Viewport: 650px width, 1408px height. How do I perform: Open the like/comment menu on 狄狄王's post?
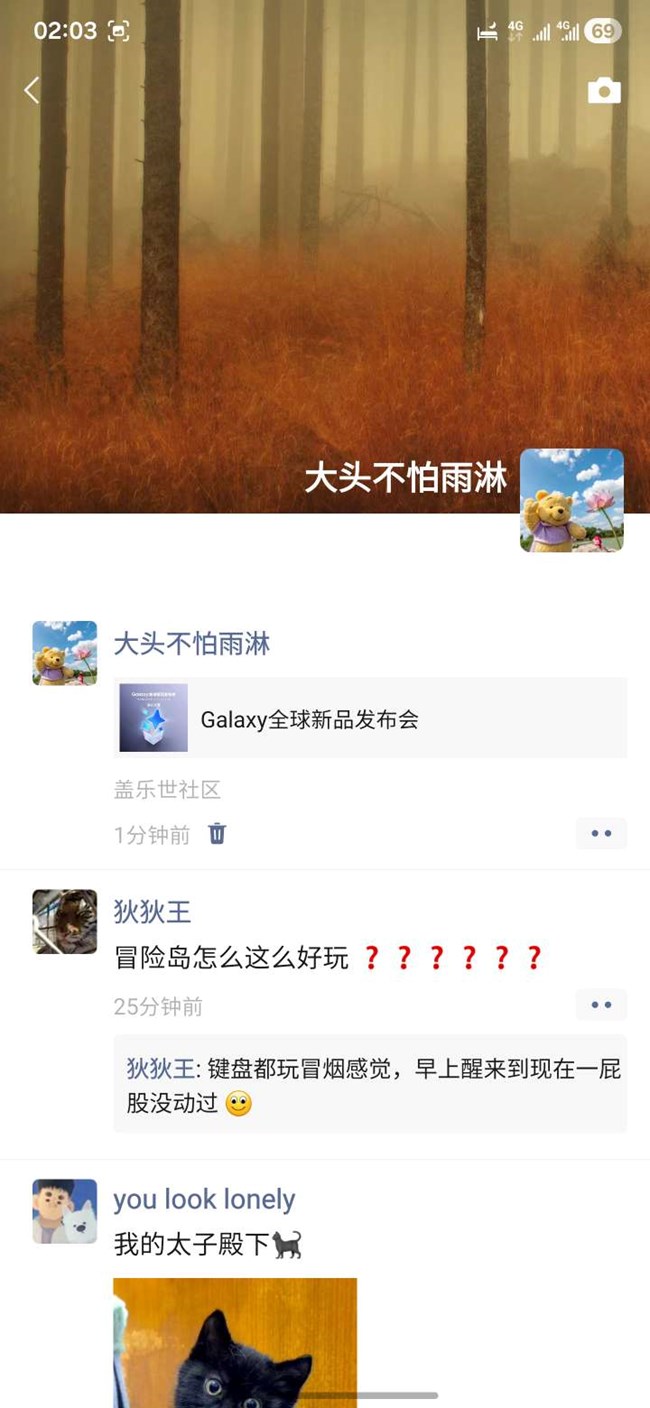click(601, 1005)
